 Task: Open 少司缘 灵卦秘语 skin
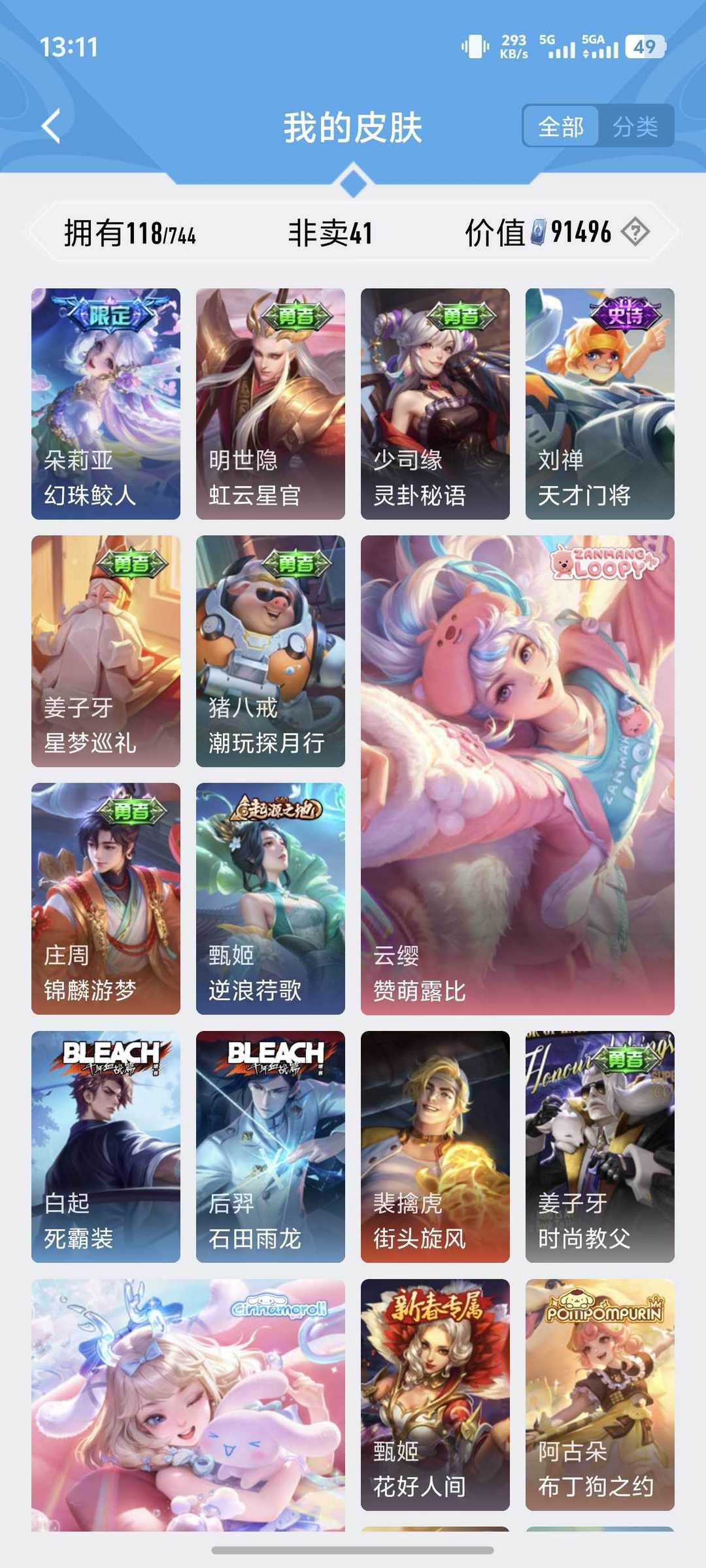(435, 404)
